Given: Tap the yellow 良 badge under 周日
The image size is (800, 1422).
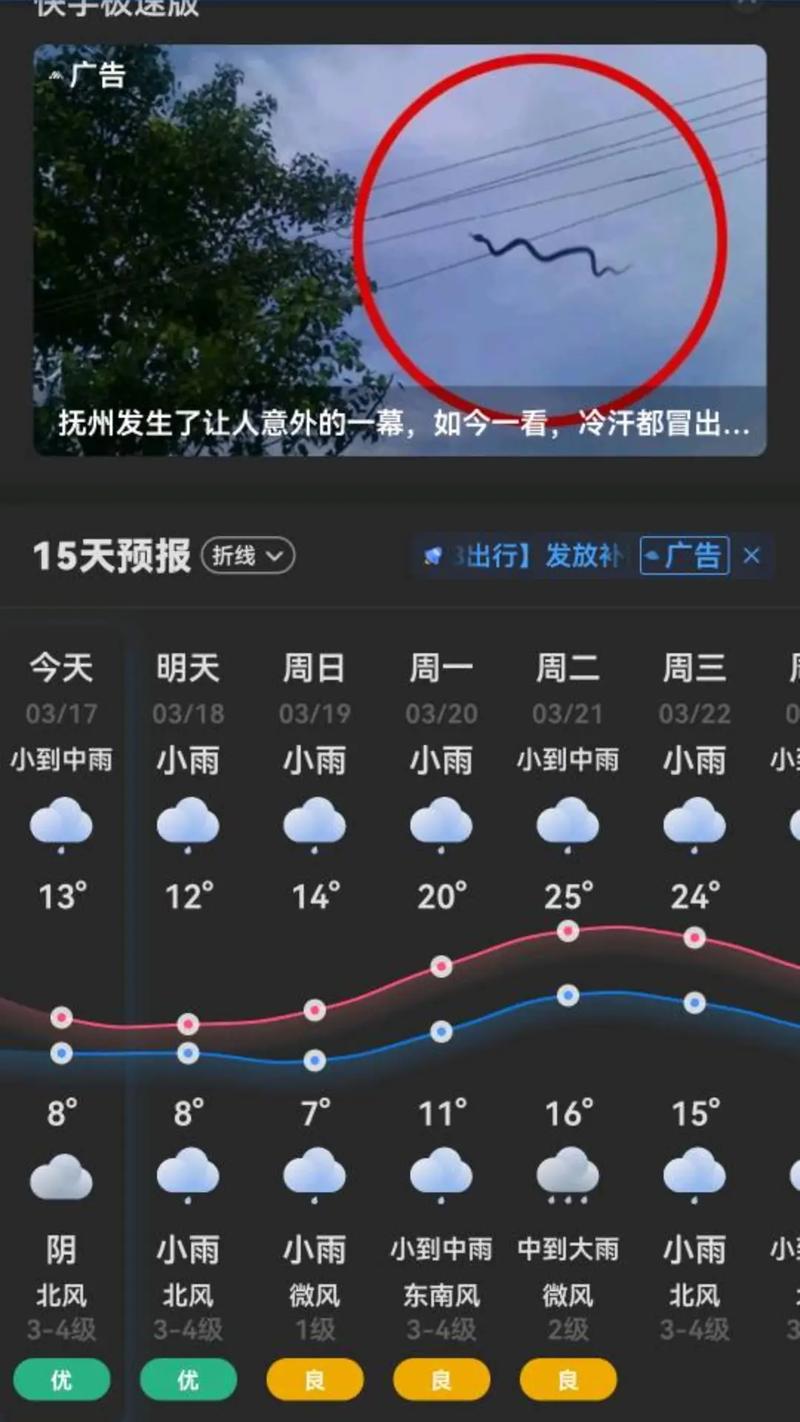Looking at the screenshot, I should coord(315,1378).
